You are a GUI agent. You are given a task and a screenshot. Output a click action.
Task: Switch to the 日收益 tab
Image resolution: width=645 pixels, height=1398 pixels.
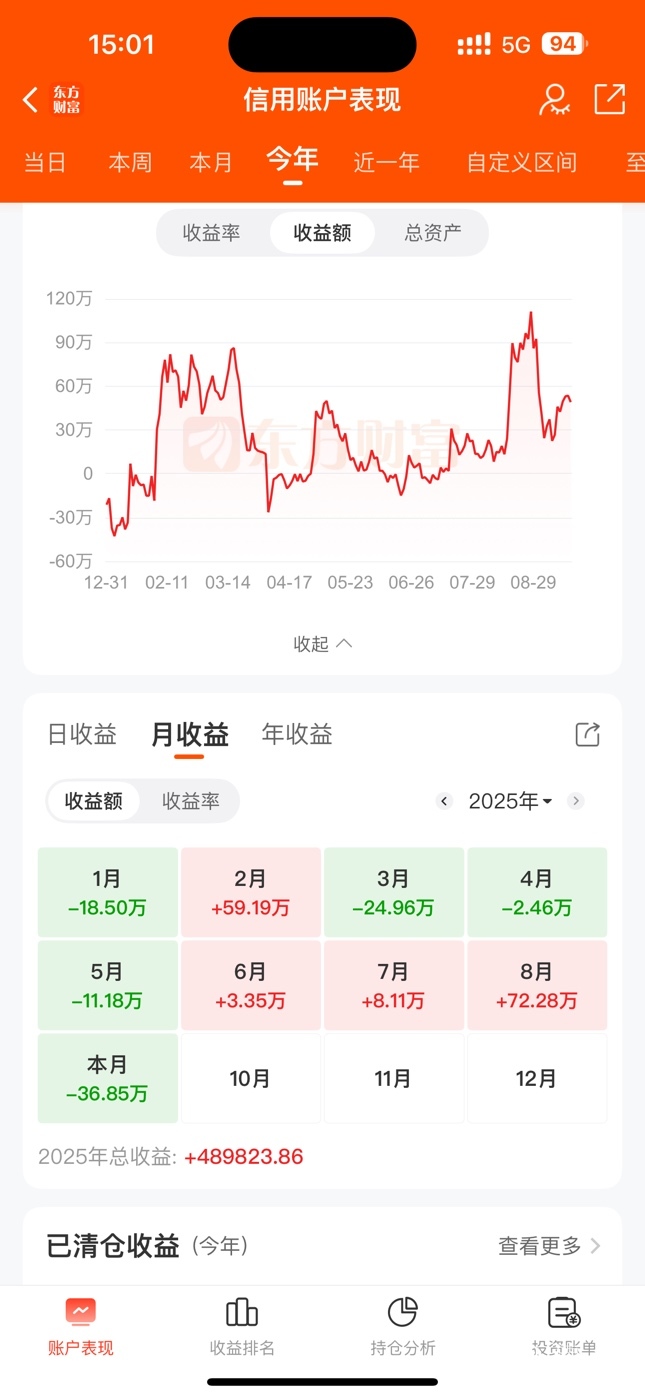click(82, 735)
